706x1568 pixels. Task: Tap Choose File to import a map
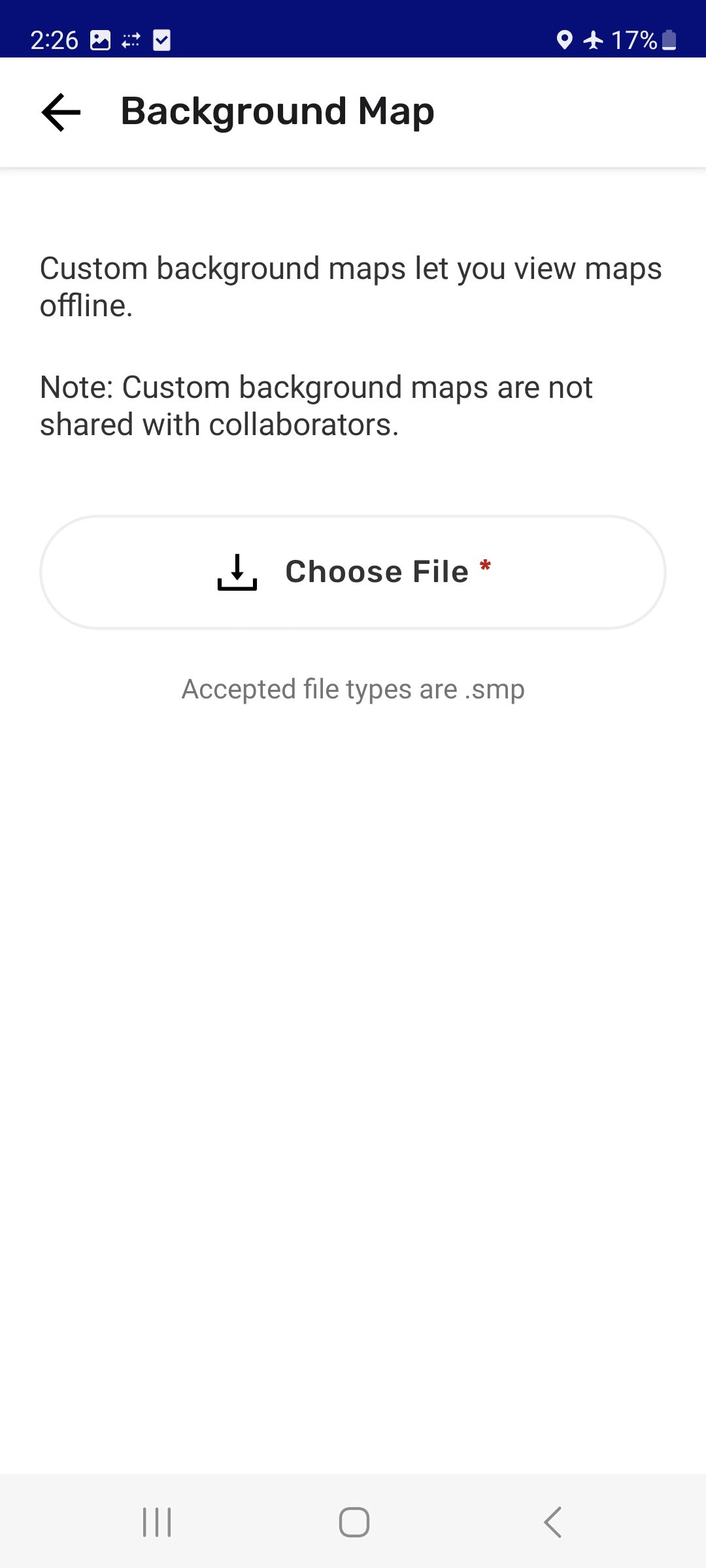pos(353,572)
